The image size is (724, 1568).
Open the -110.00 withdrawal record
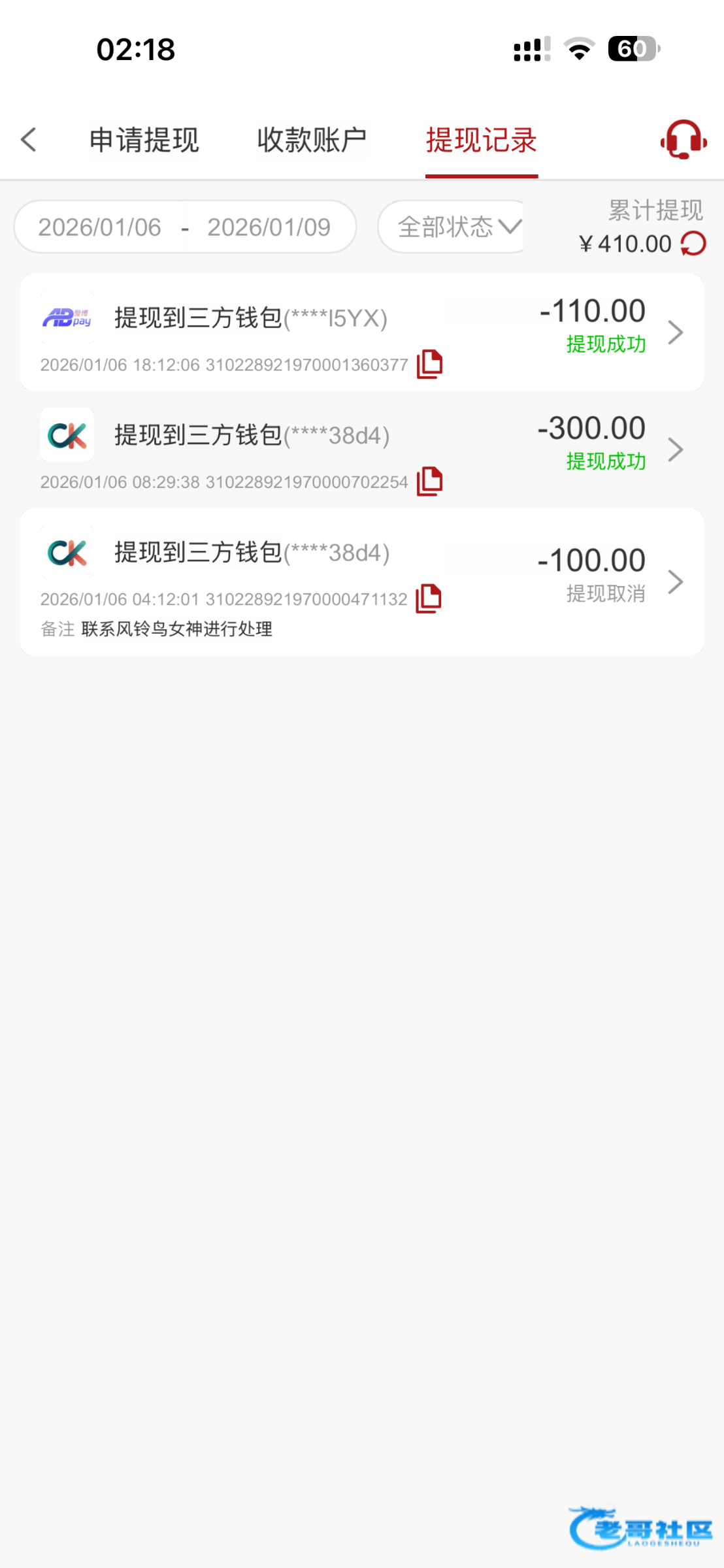tap(675, 333)
